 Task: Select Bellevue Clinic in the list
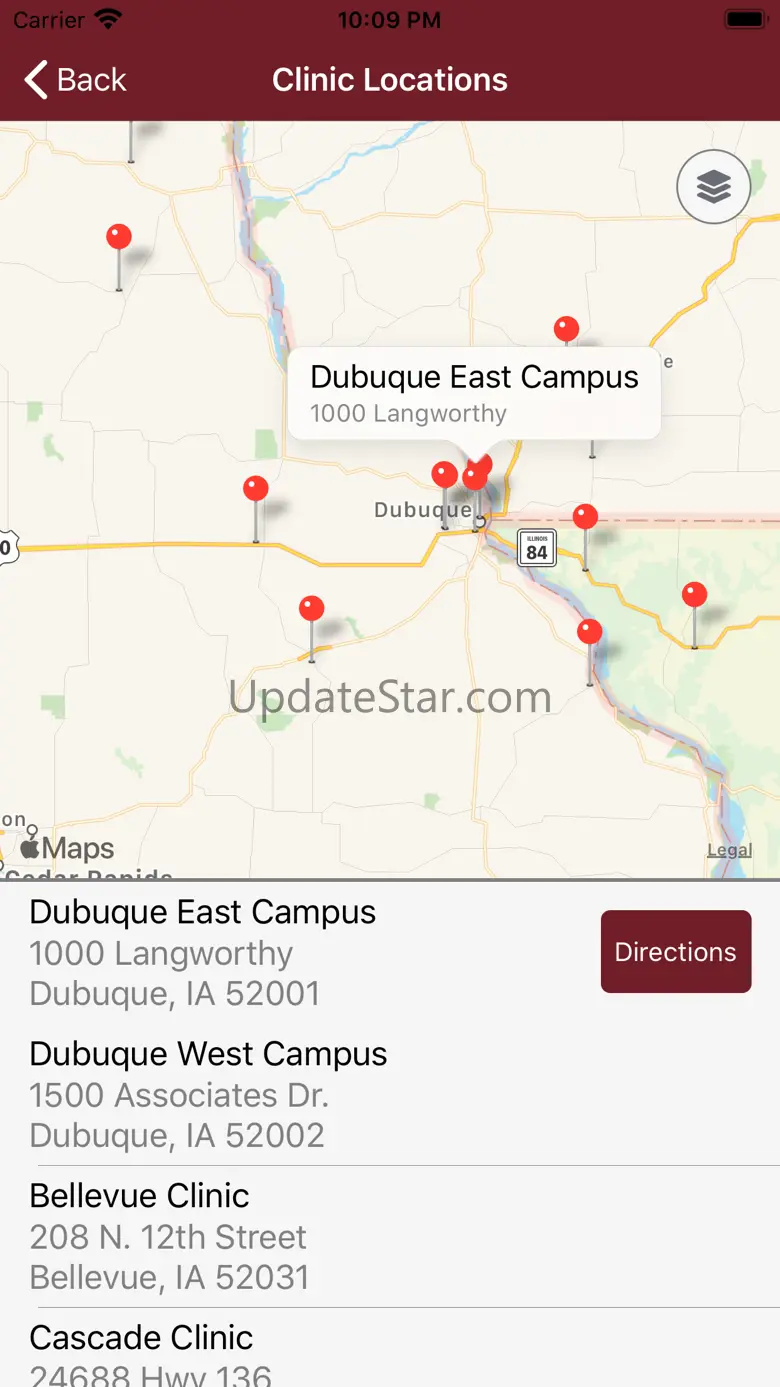pyautogui.click(x=300, y=1236)
